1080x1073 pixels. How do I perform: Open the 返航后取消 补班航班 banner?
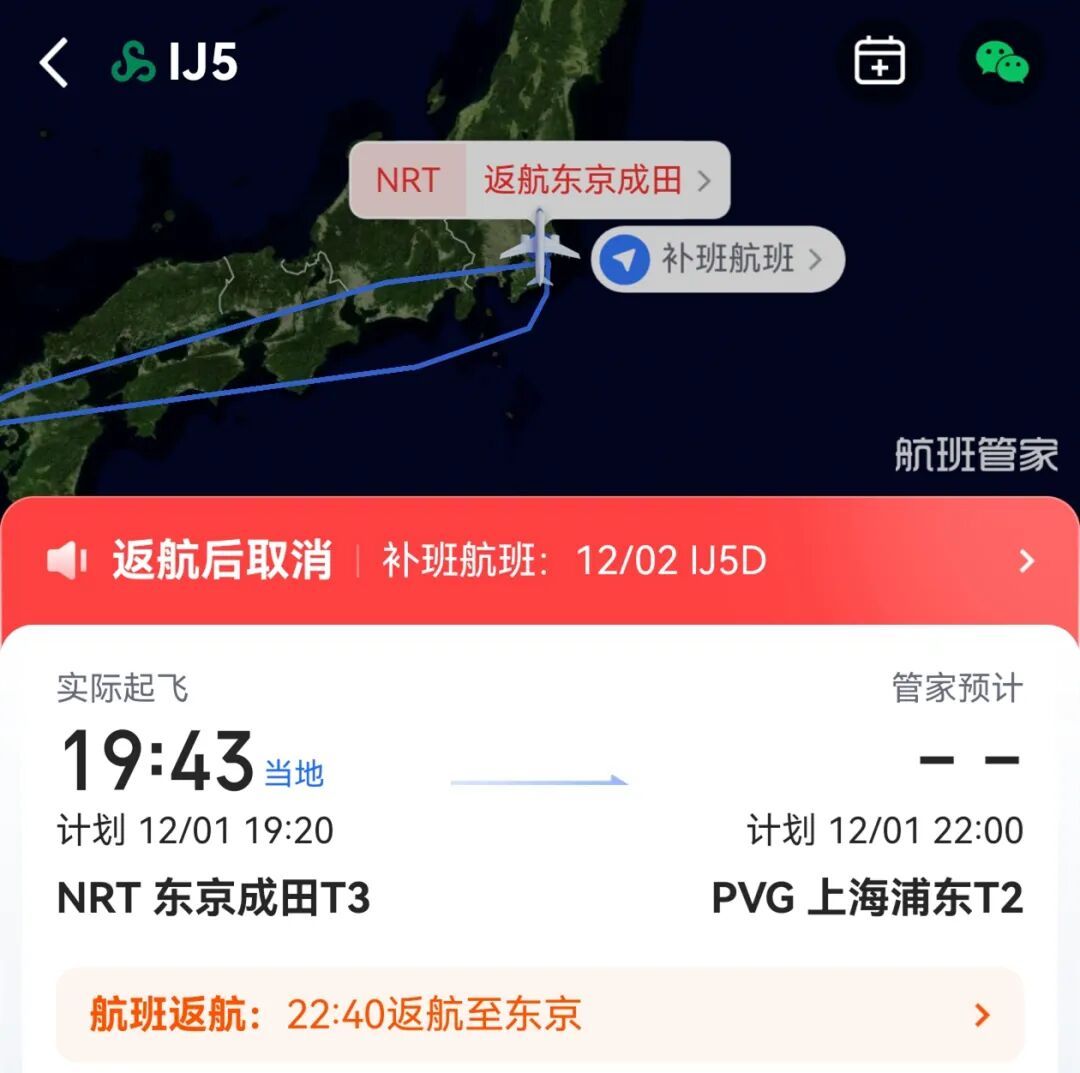540,561
